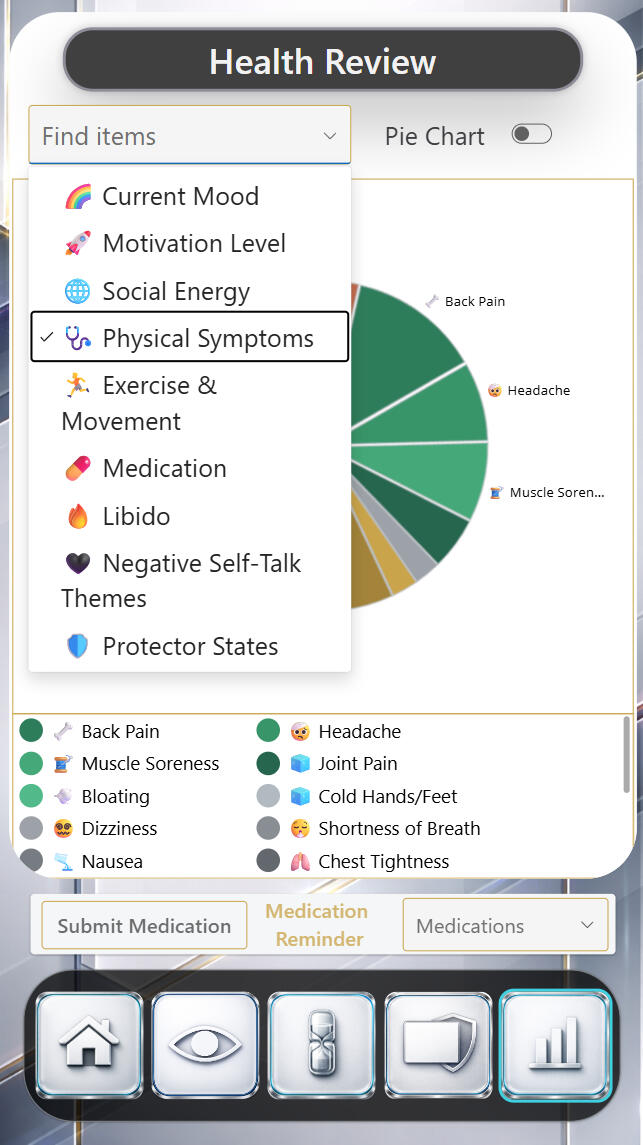Tap the Submit Medication button
643x1145 pixels.
(x=144, y=926)
